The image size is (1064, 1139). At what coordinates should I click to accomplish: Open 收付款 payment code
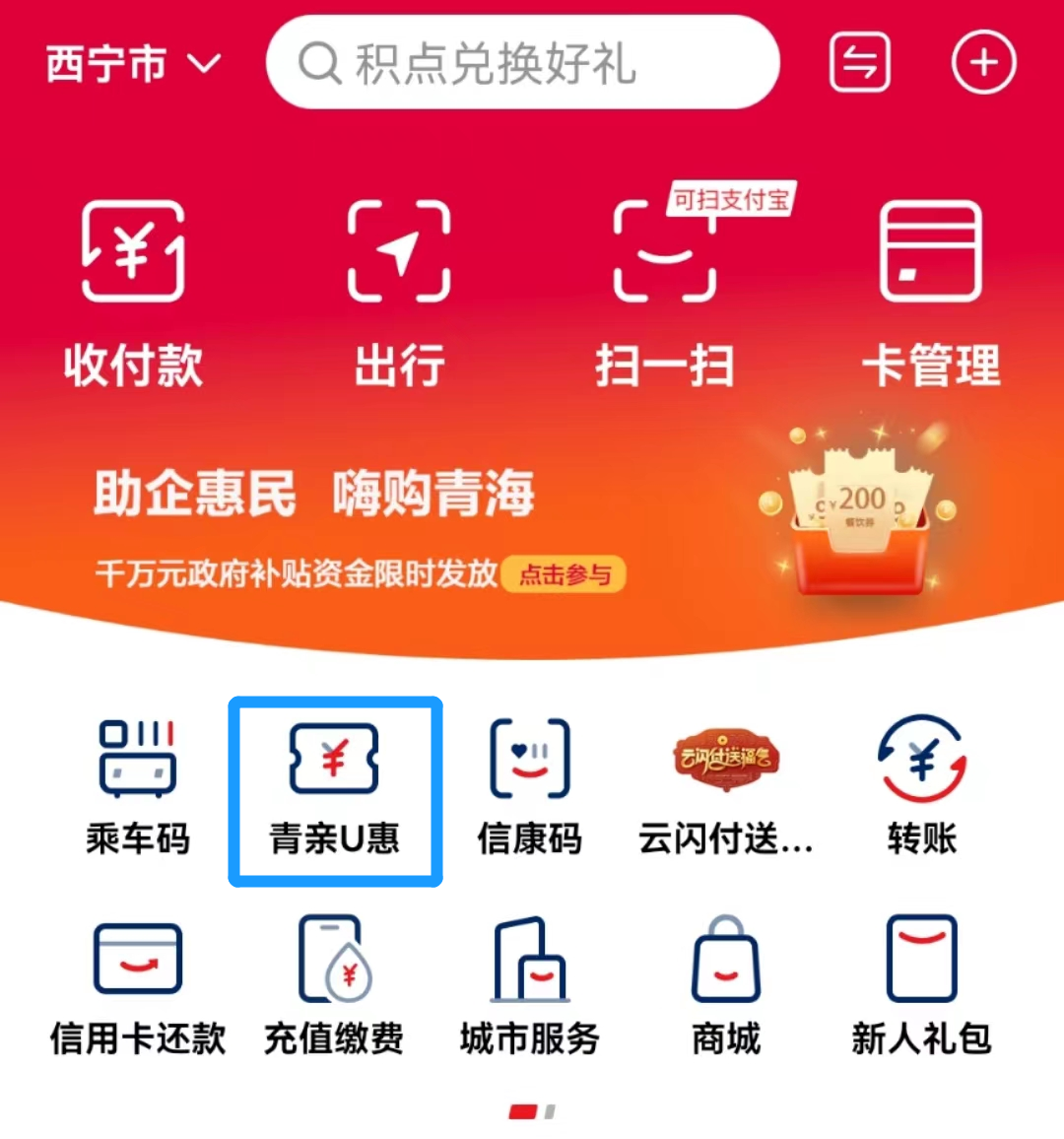[133, 291]
